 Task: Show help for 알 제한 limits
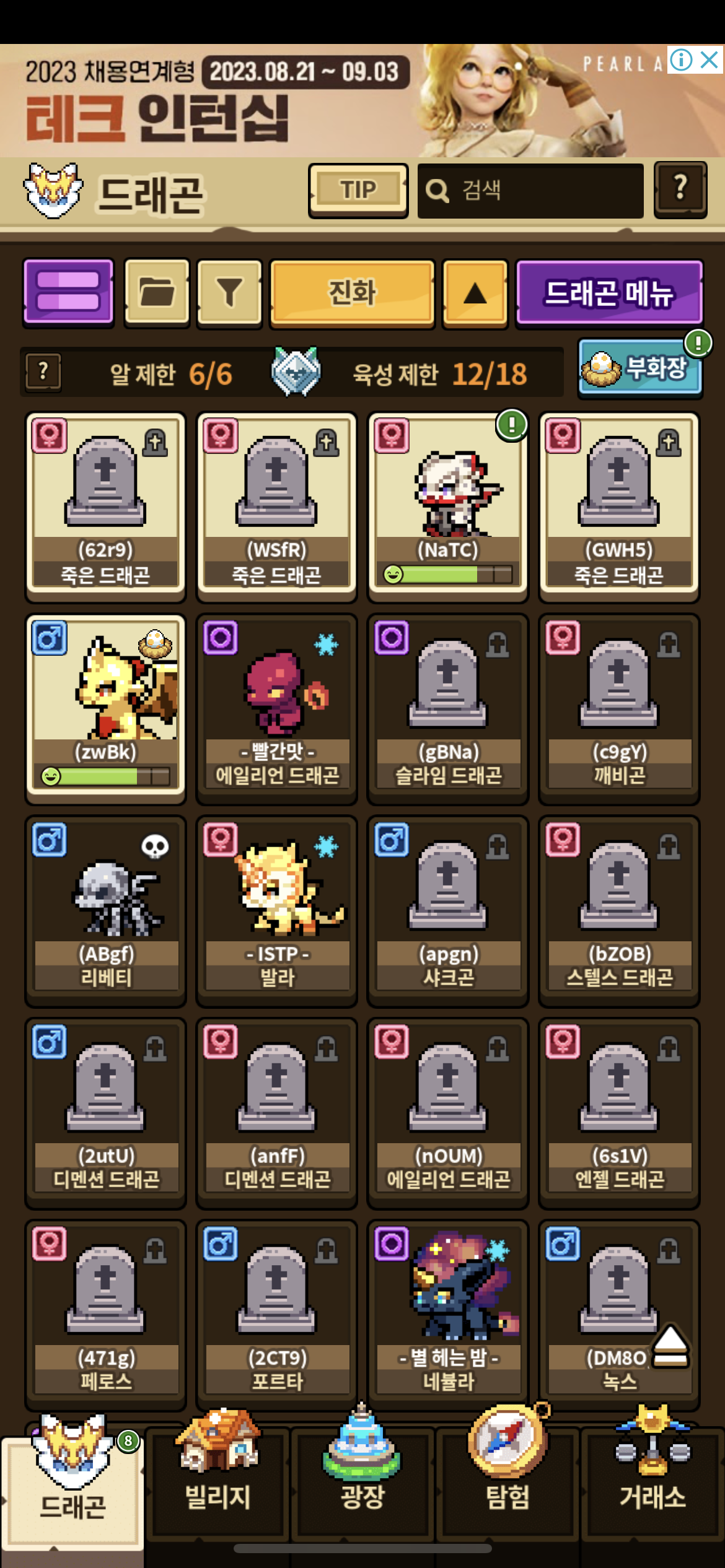tap(43, 372)
